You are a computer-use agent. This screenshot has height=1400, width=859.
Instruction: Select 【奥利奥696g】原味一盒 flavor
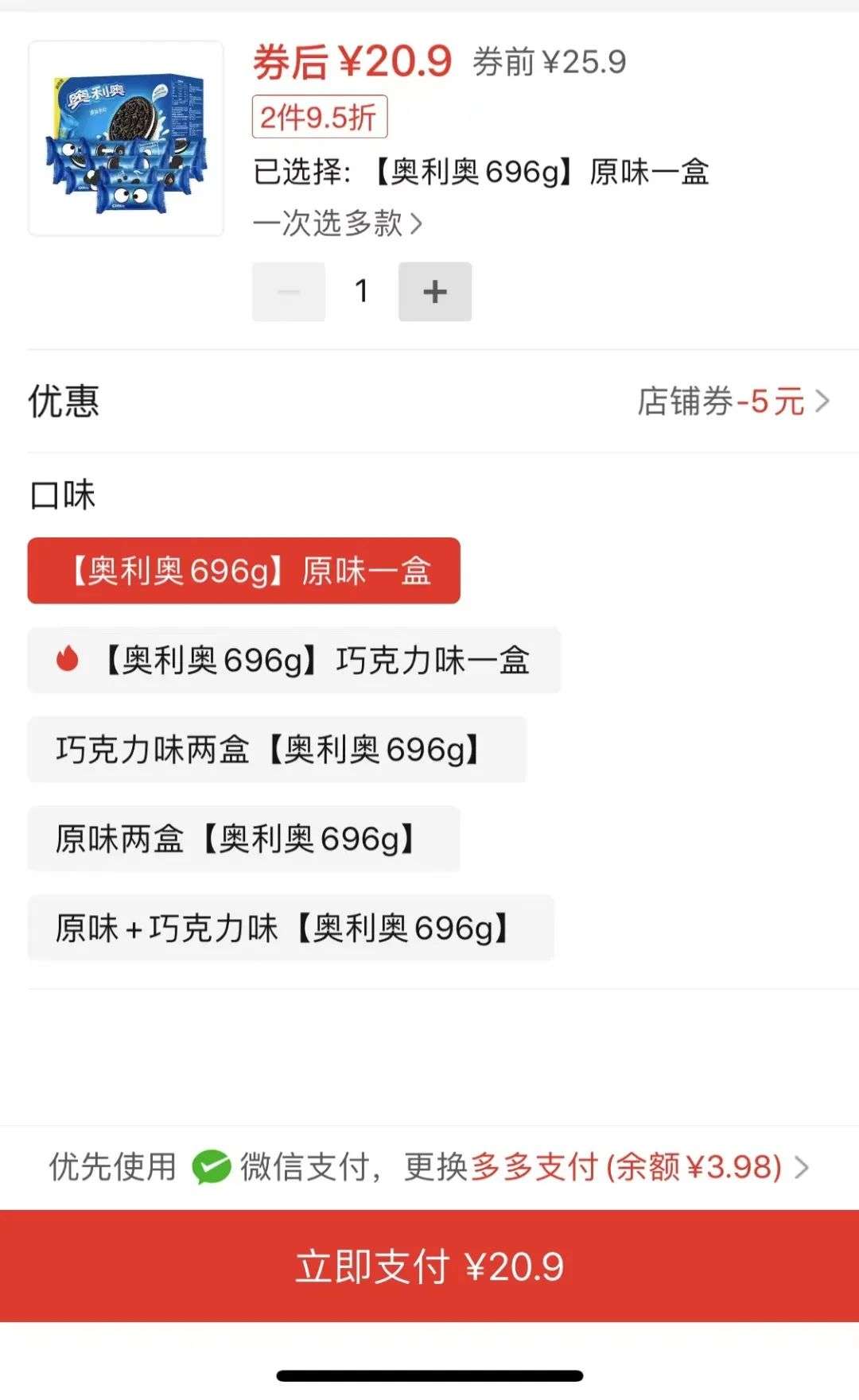(244, 571)
